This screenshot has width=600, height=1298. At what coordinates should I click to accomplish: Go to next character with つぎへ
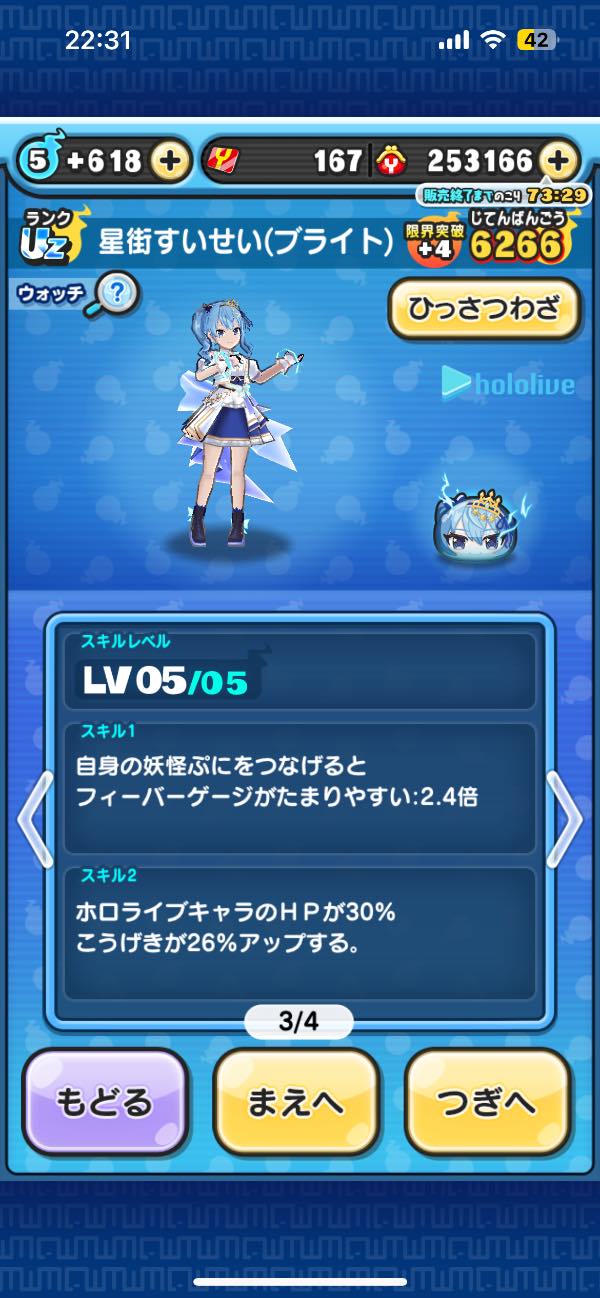click(x=488, y=1103)
